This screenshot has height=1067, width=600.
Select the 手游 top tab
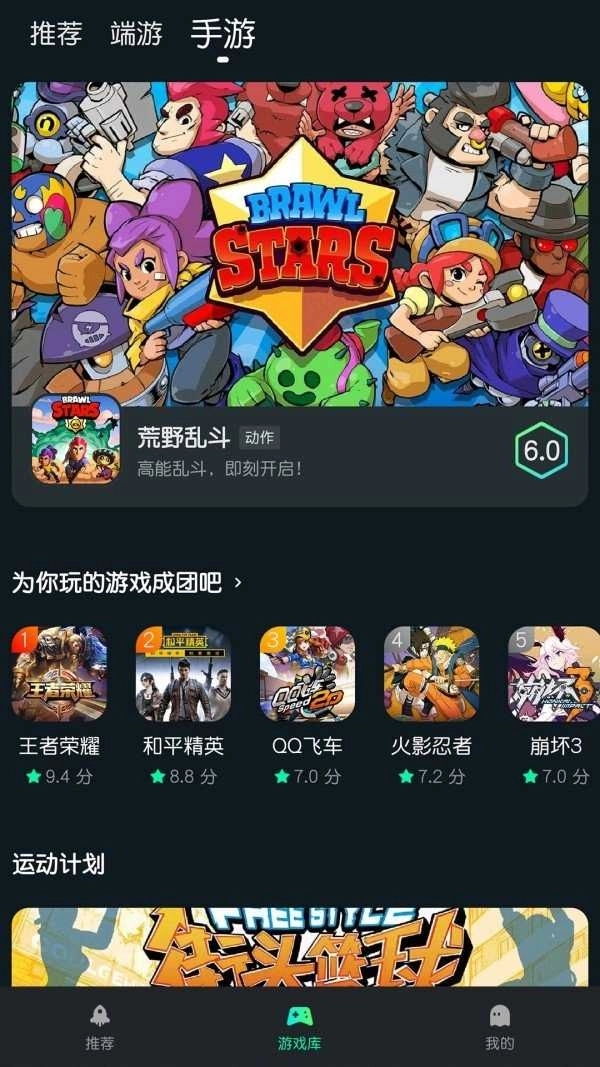223,34
